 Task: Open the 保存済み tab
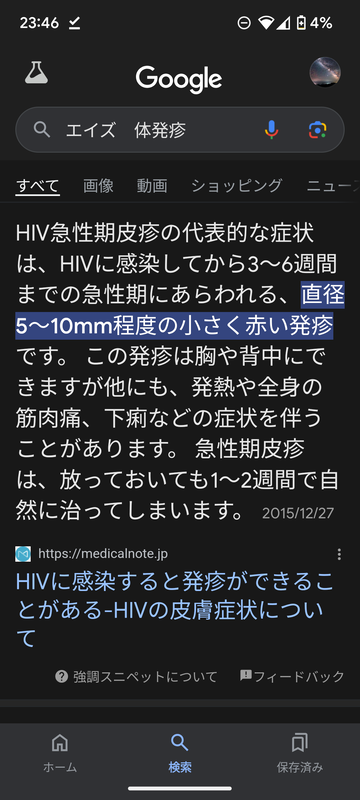pos(300,754)
